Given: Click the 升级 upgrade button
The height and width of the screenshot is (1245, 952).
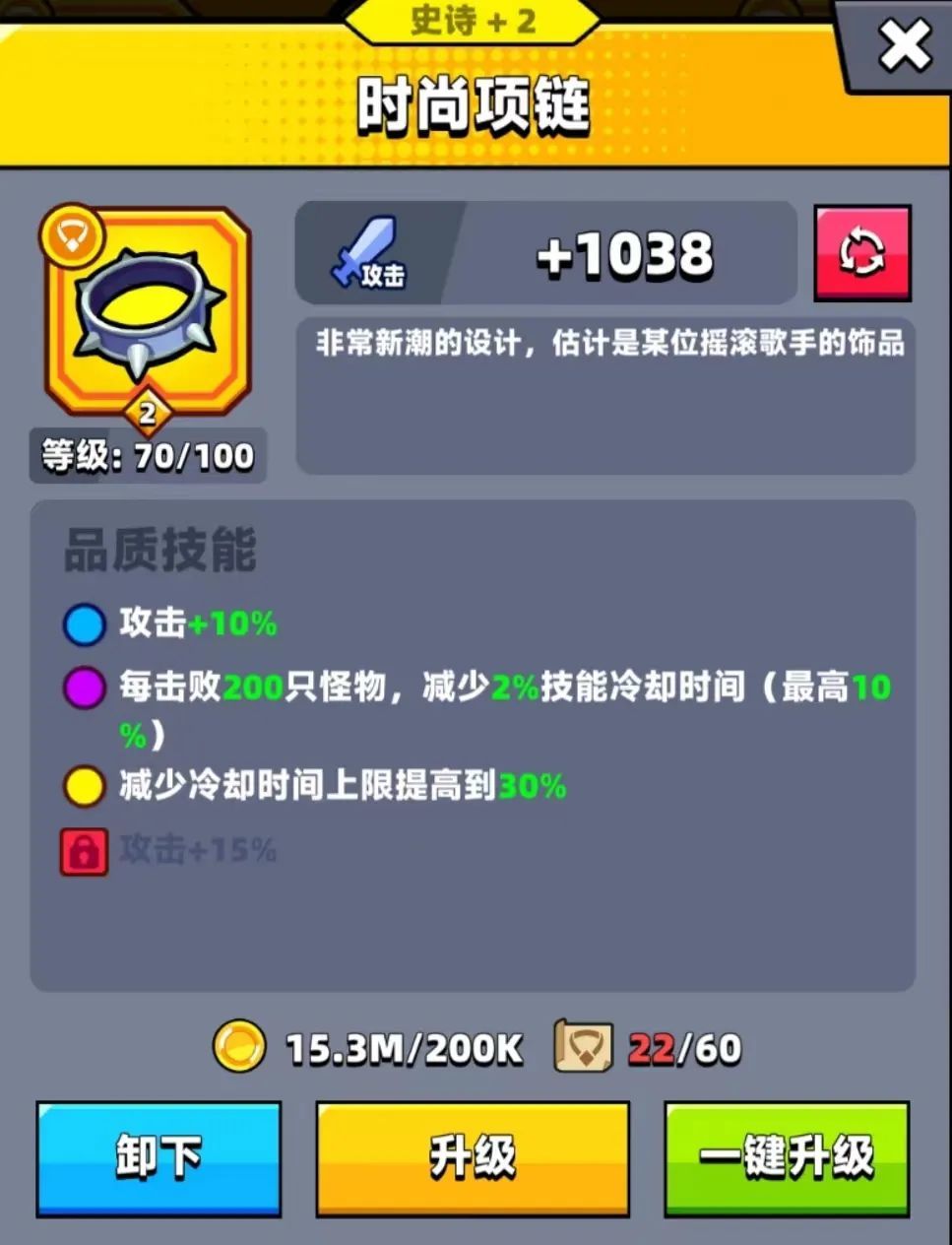Looking at the screenshot, I should pos(474,1158).
